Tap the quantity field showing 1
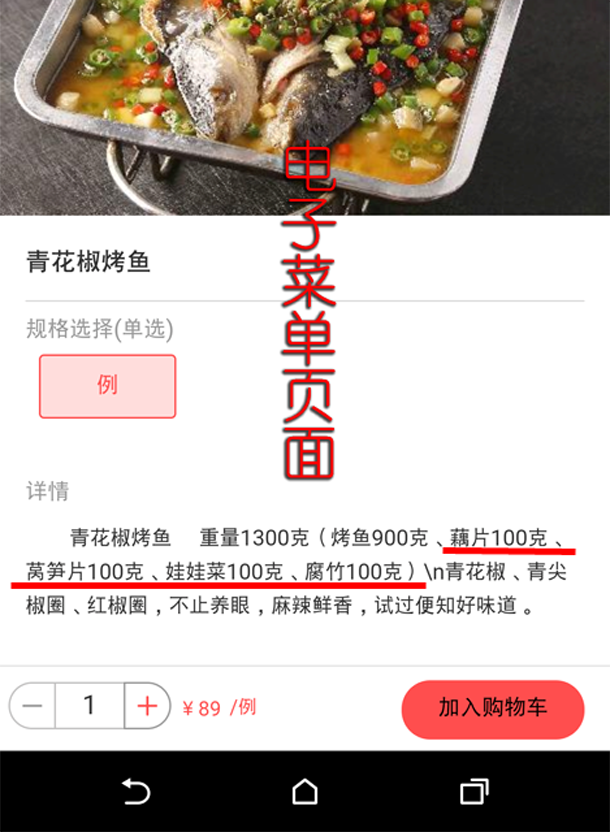The image size is (610, 832). click(x=90, y=706)
